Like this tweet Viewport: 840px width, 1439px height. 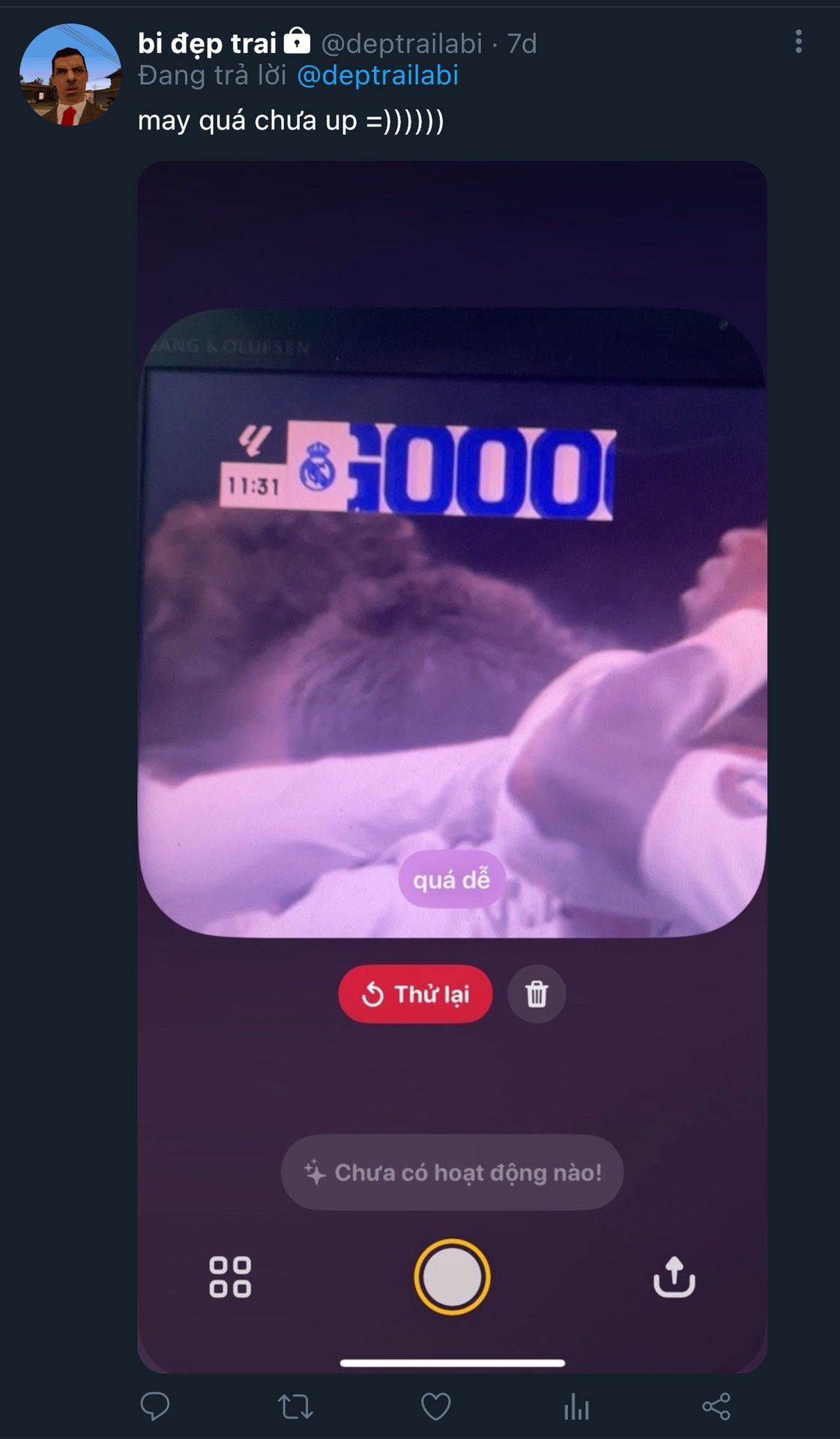435,1406
